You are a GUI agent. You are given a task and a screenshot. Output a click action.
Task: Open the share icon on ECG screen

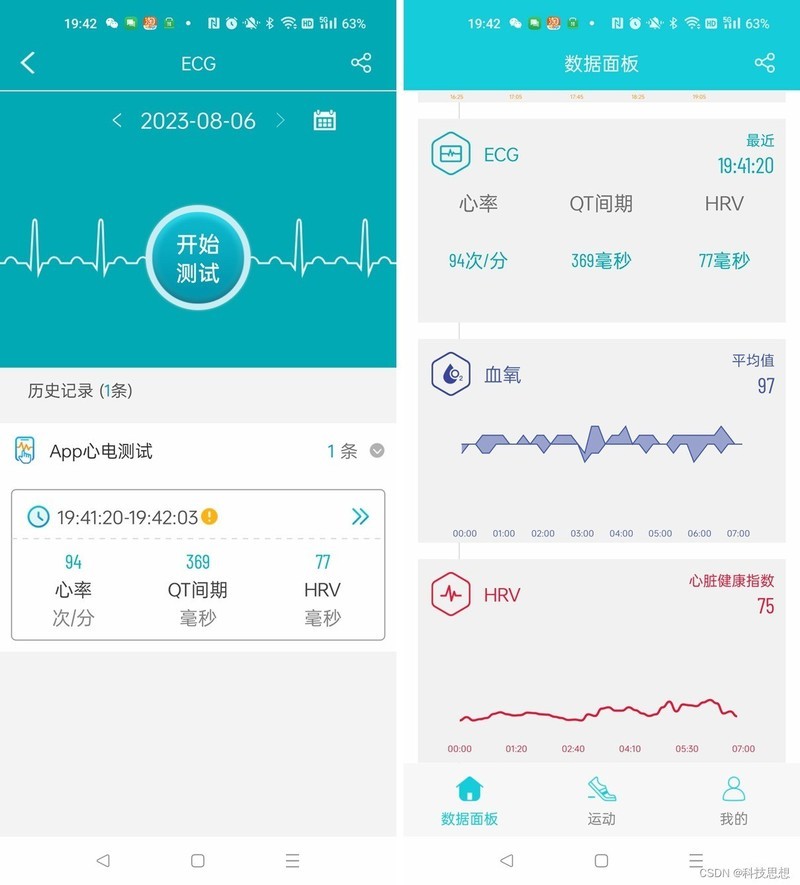point(360,63)
